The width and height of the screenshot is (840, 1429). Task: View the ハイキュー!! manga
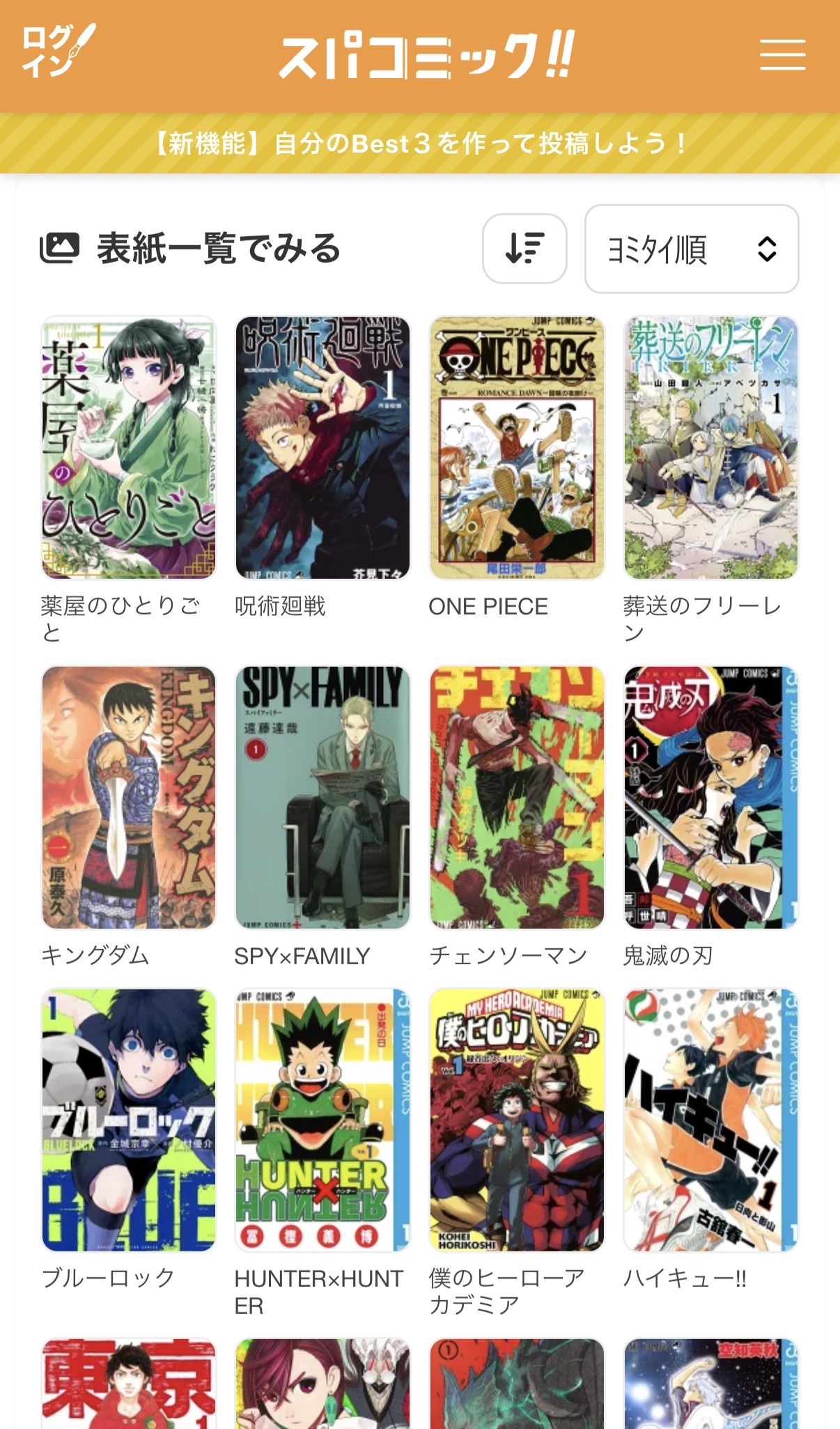[710, 1120]
